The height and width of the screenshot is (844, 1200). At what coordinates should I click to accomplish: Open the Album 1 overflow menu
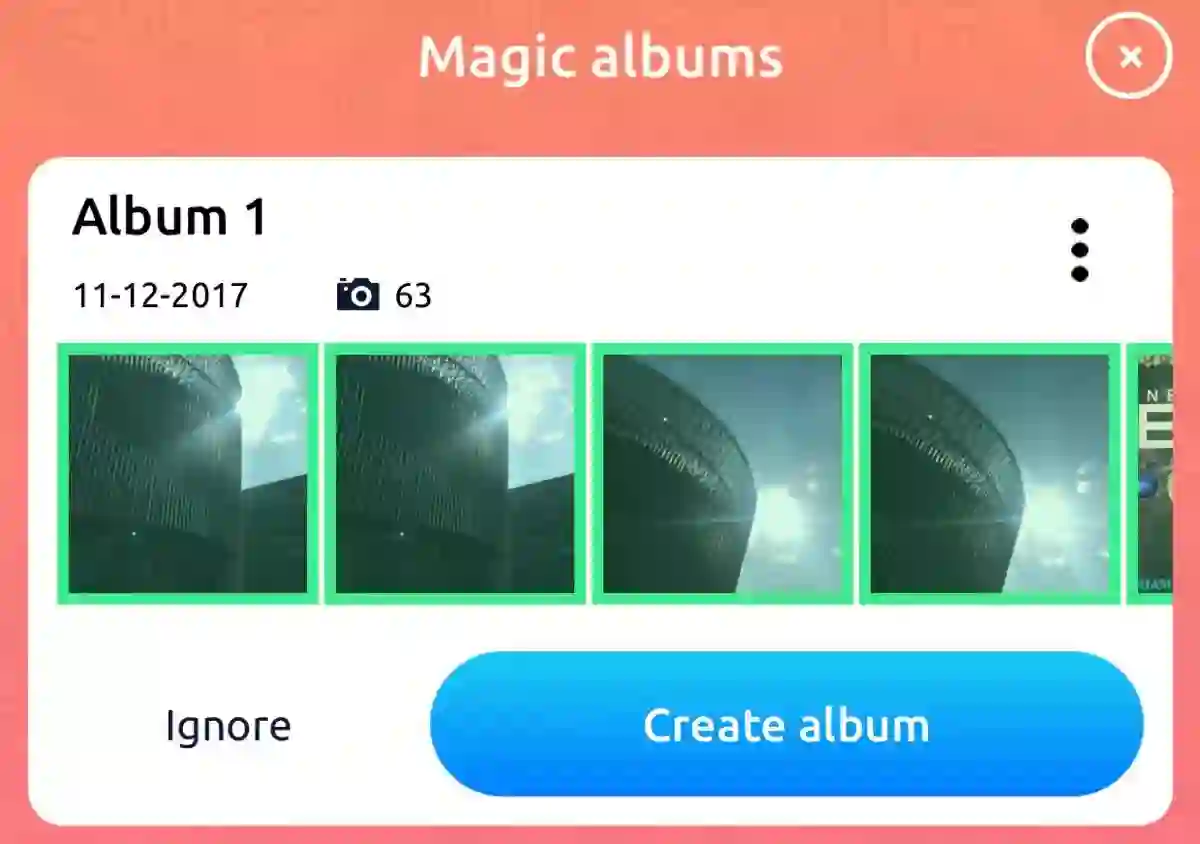pyautogui.click(x=1079, y=251)
